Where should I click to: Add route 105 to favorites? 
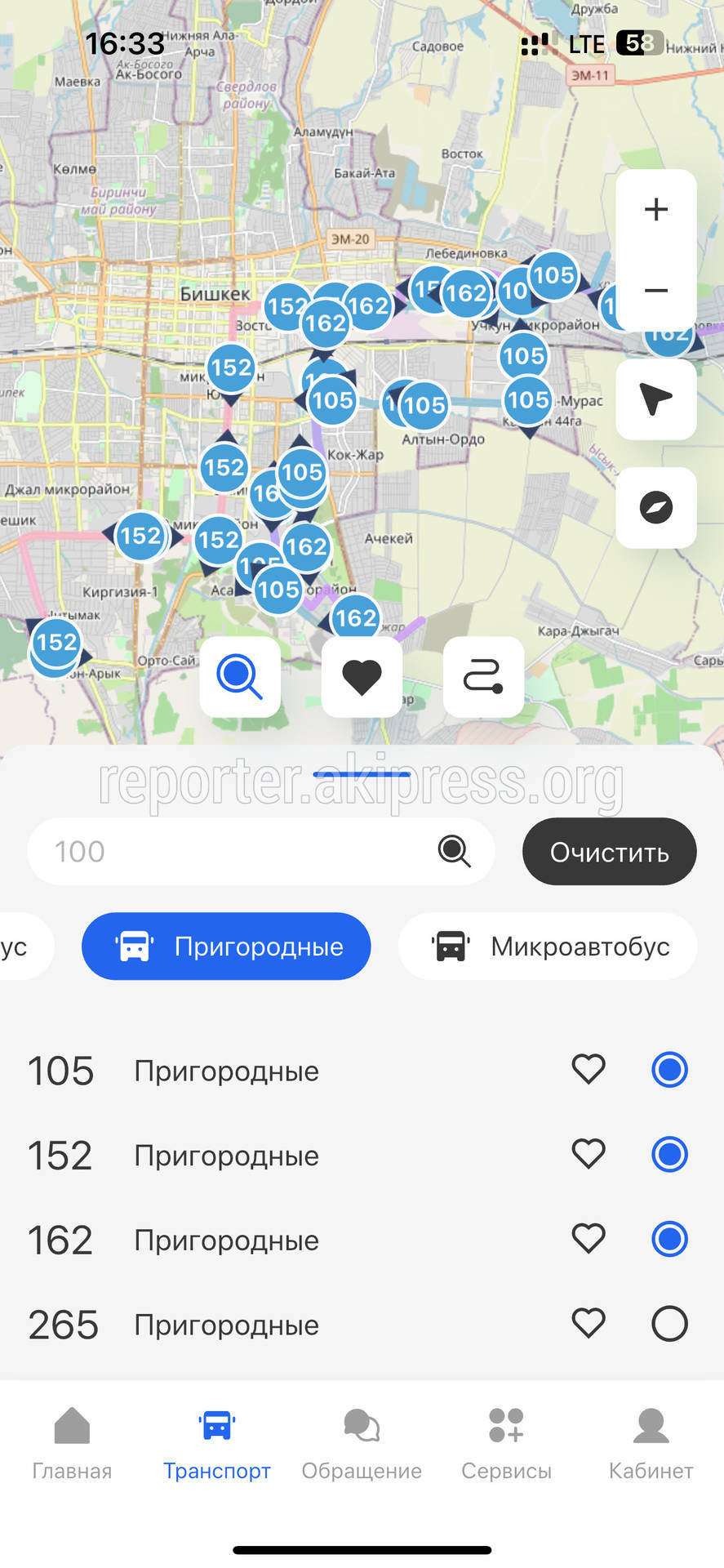[x=588, y=1070]
